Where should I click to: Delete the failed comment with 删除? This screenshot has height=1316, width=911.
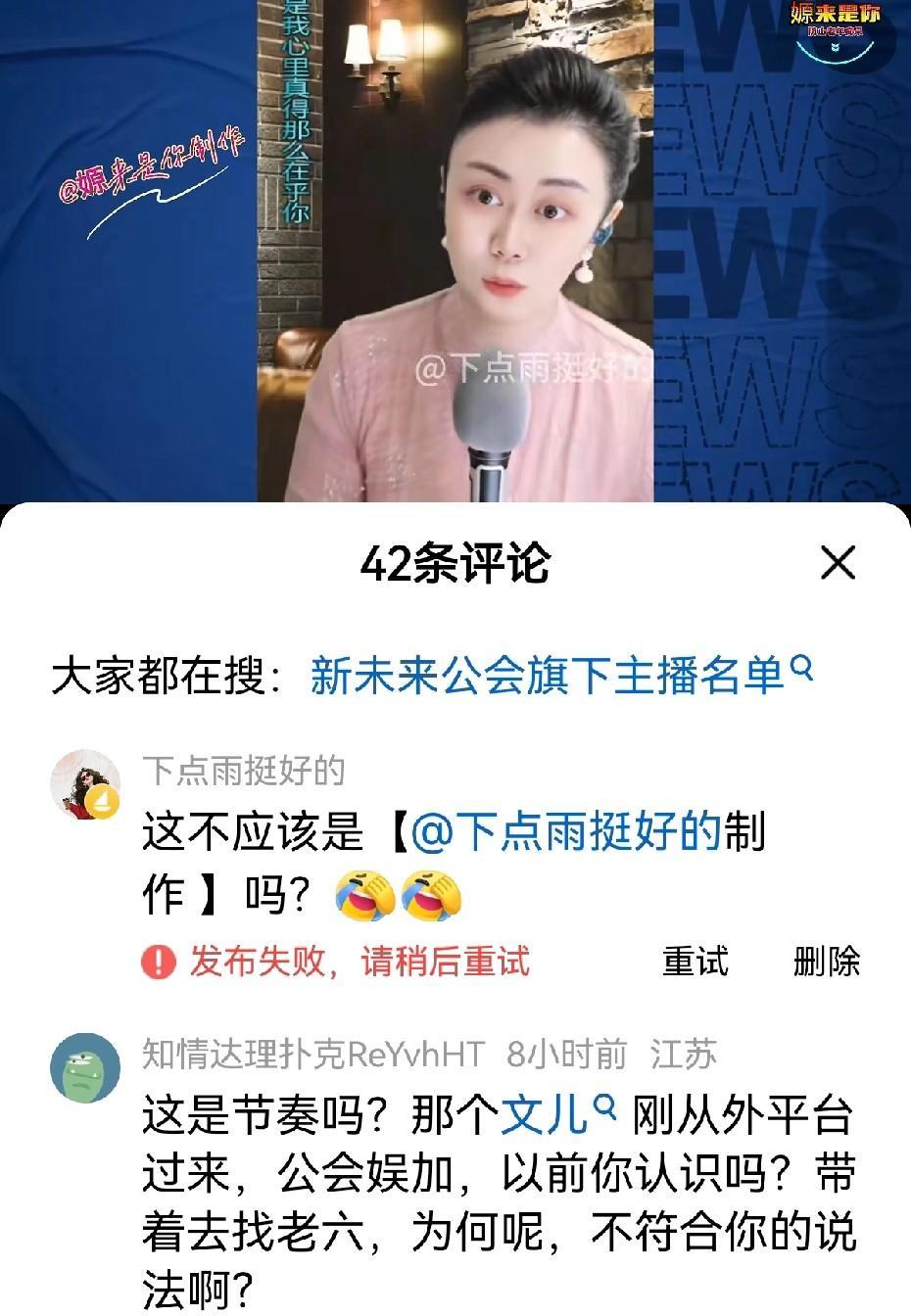point(826,962)
